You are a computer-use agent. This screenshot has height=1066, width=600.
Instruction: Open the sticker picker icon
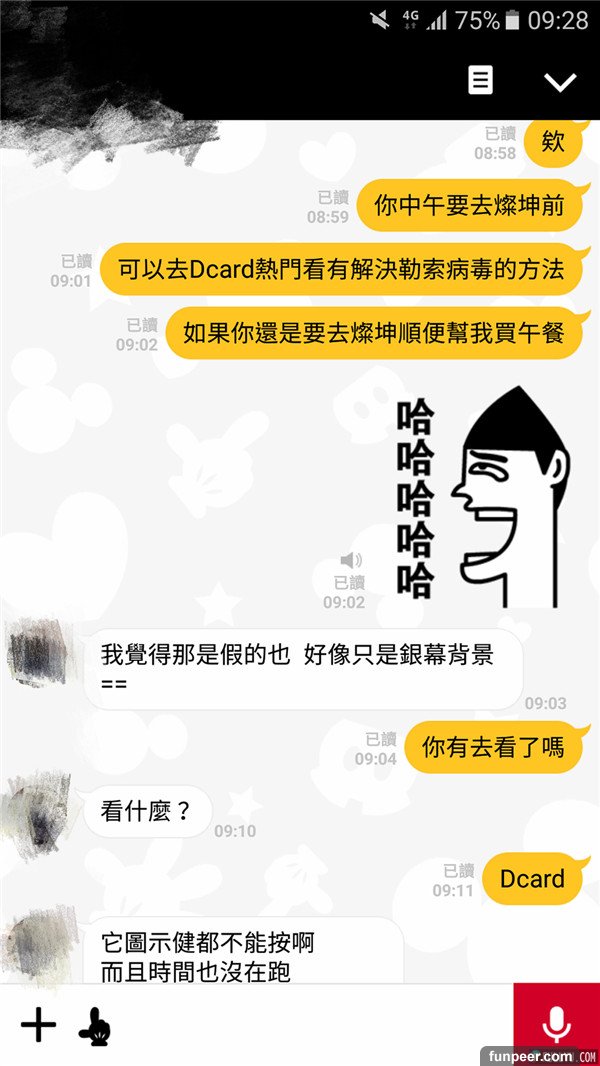[94, 1026]
